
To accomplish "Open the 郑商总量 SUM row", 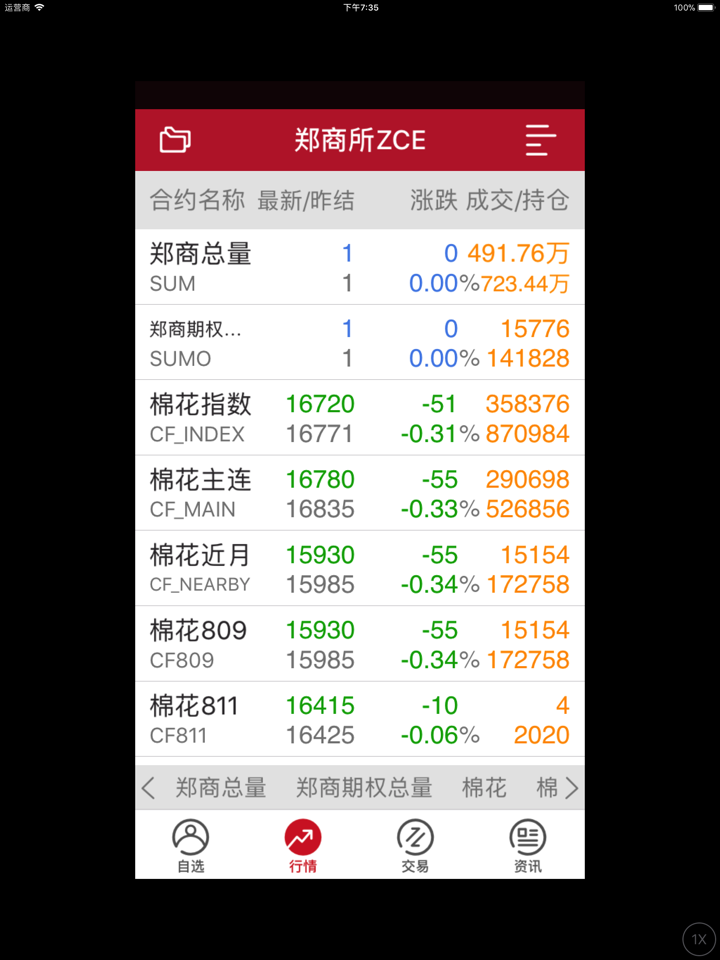I will tap(360, 268).
